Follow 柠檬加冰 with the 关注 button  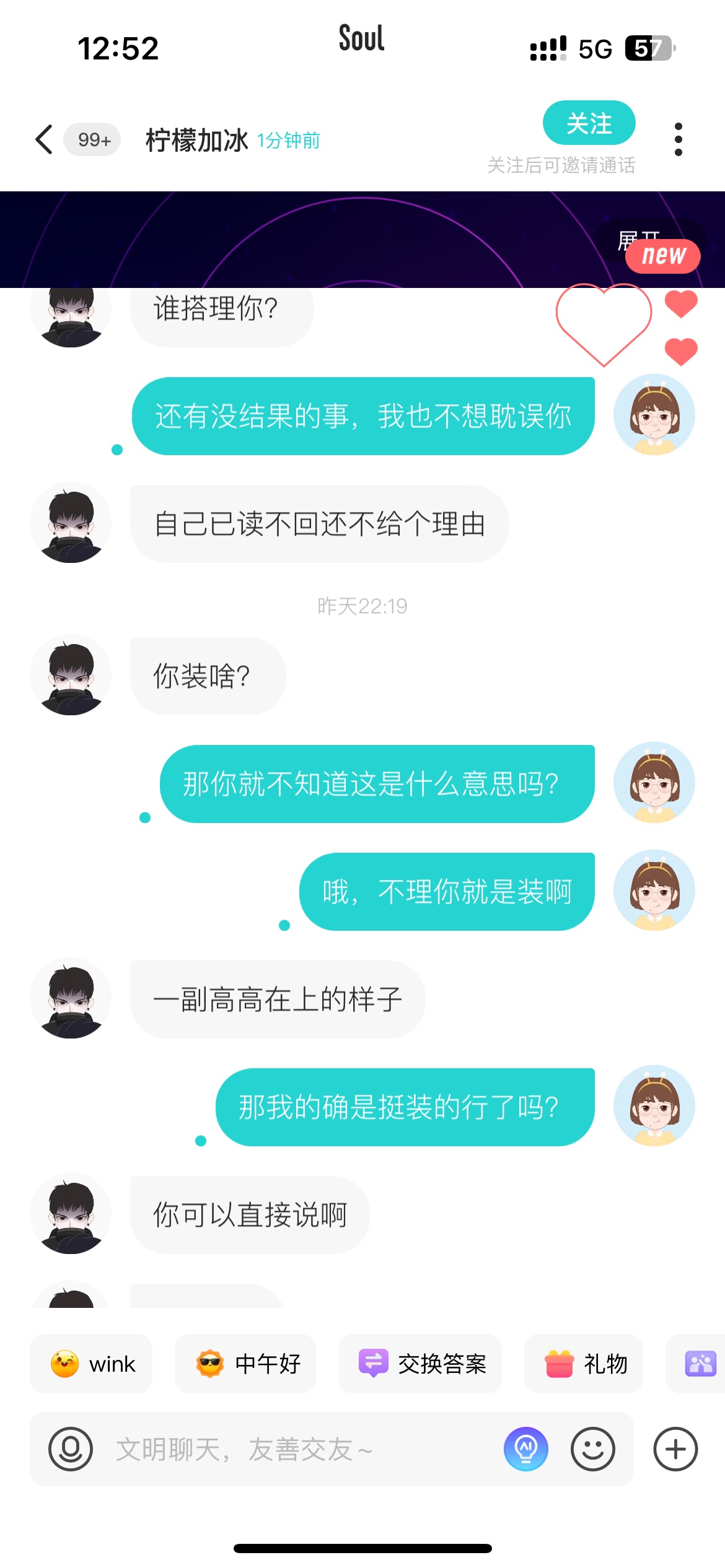589,123
